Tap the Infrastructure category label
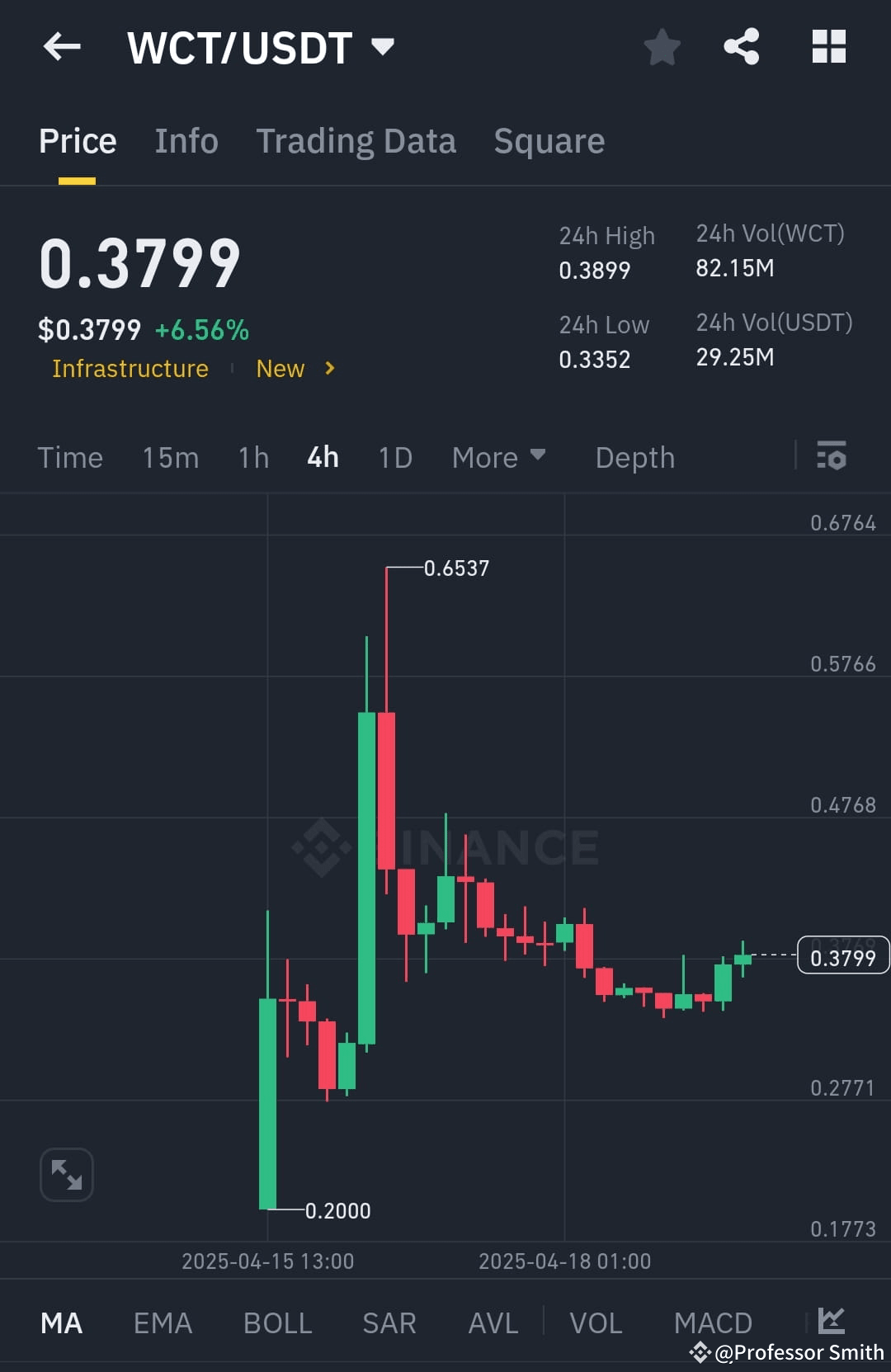Viewport: 891px width, 1372px height. coord(130,369)
